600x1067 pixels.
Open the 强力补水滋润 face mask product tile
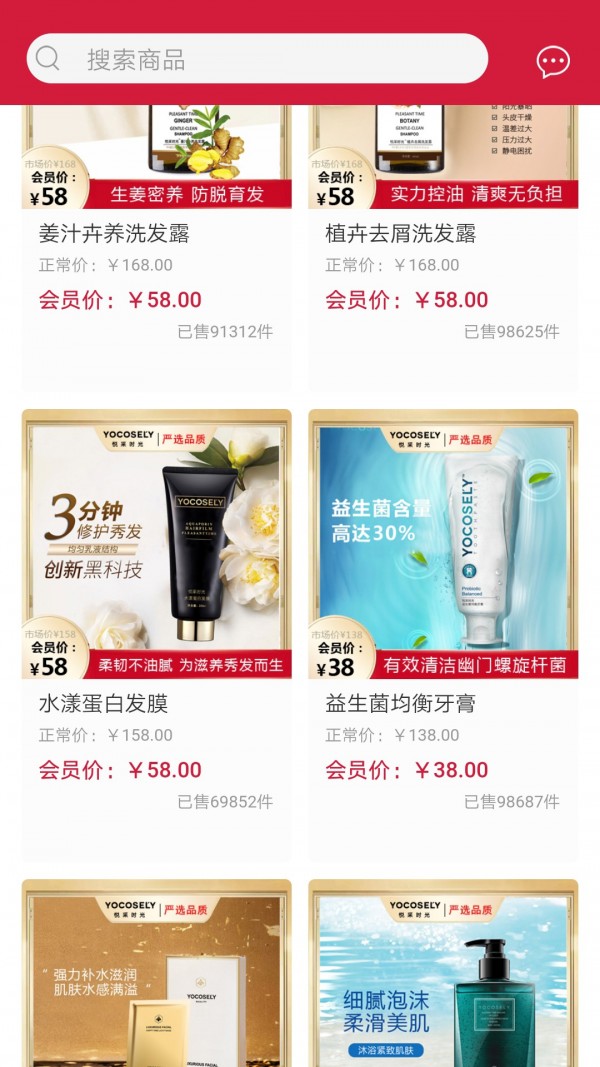pyautogui.click(x=157, y=974)
